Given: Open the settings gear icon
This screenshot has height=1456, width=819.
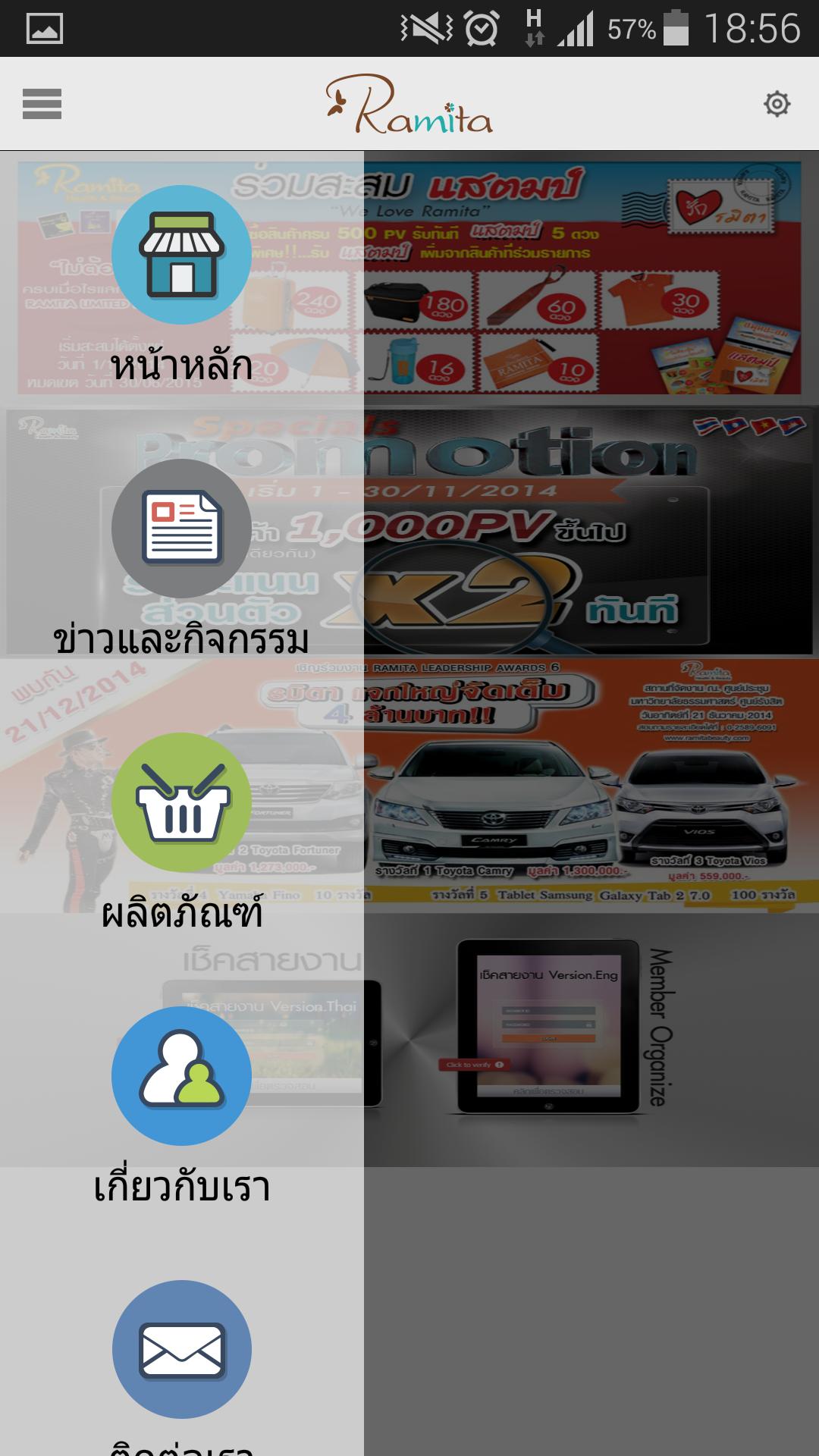Looking at the screenshot, I should [x=777, y=104].
